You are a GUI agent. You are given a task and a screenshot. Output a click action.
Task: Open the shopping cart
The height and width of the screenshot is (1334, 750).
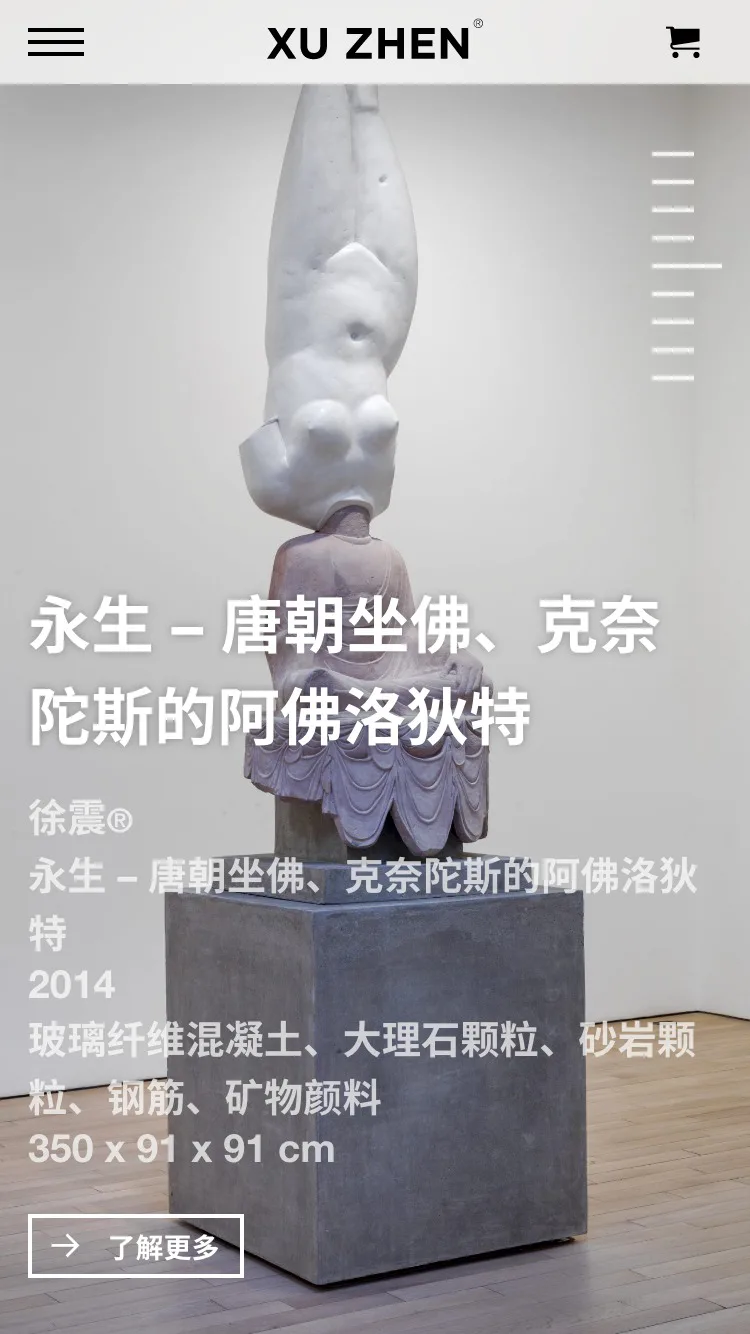pyautogui.click(x=683, y=42)
